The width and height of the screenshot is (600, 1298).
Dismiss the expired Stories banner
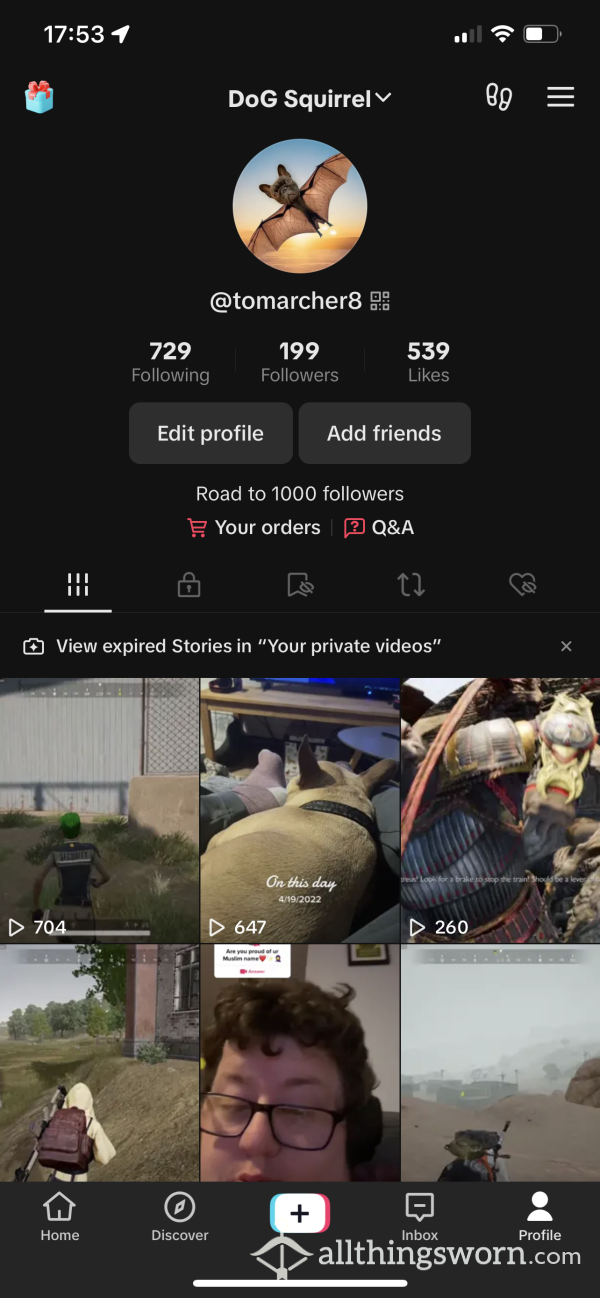click(566, 646)
